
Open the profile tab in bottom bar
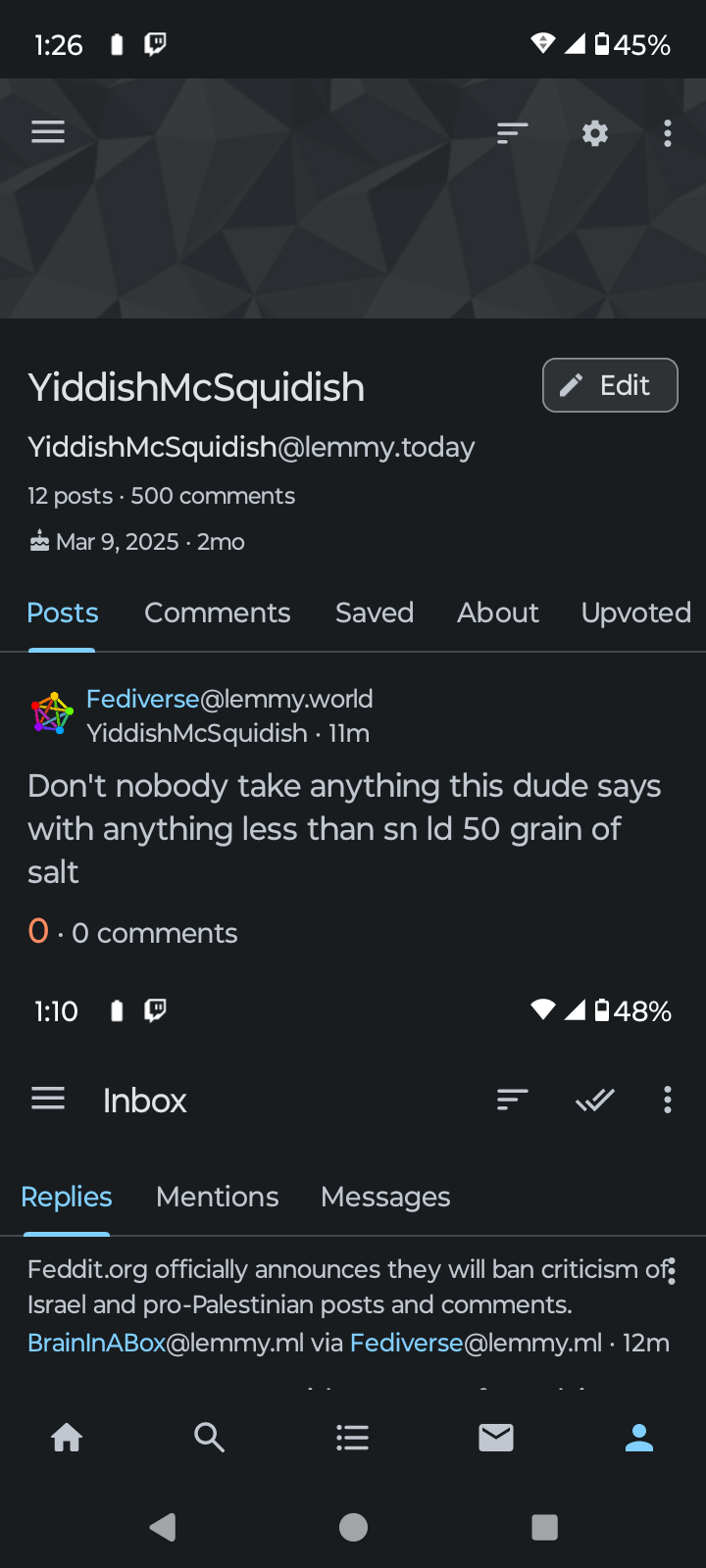tap(639, 1438)
